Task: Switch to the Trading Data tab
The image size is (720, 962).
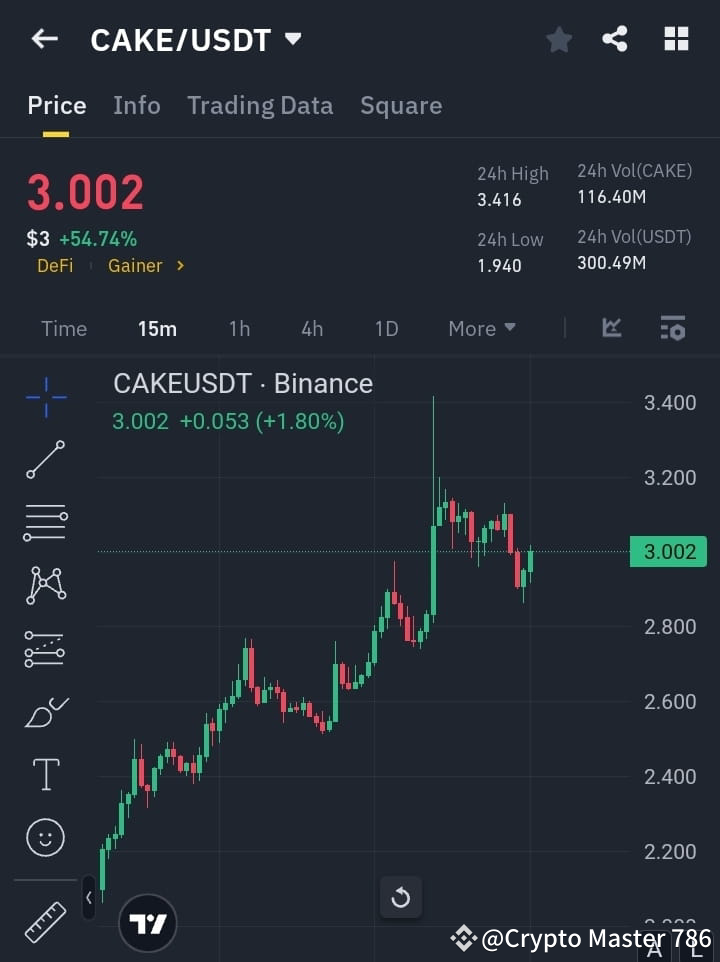Action: tap(260, 105)
